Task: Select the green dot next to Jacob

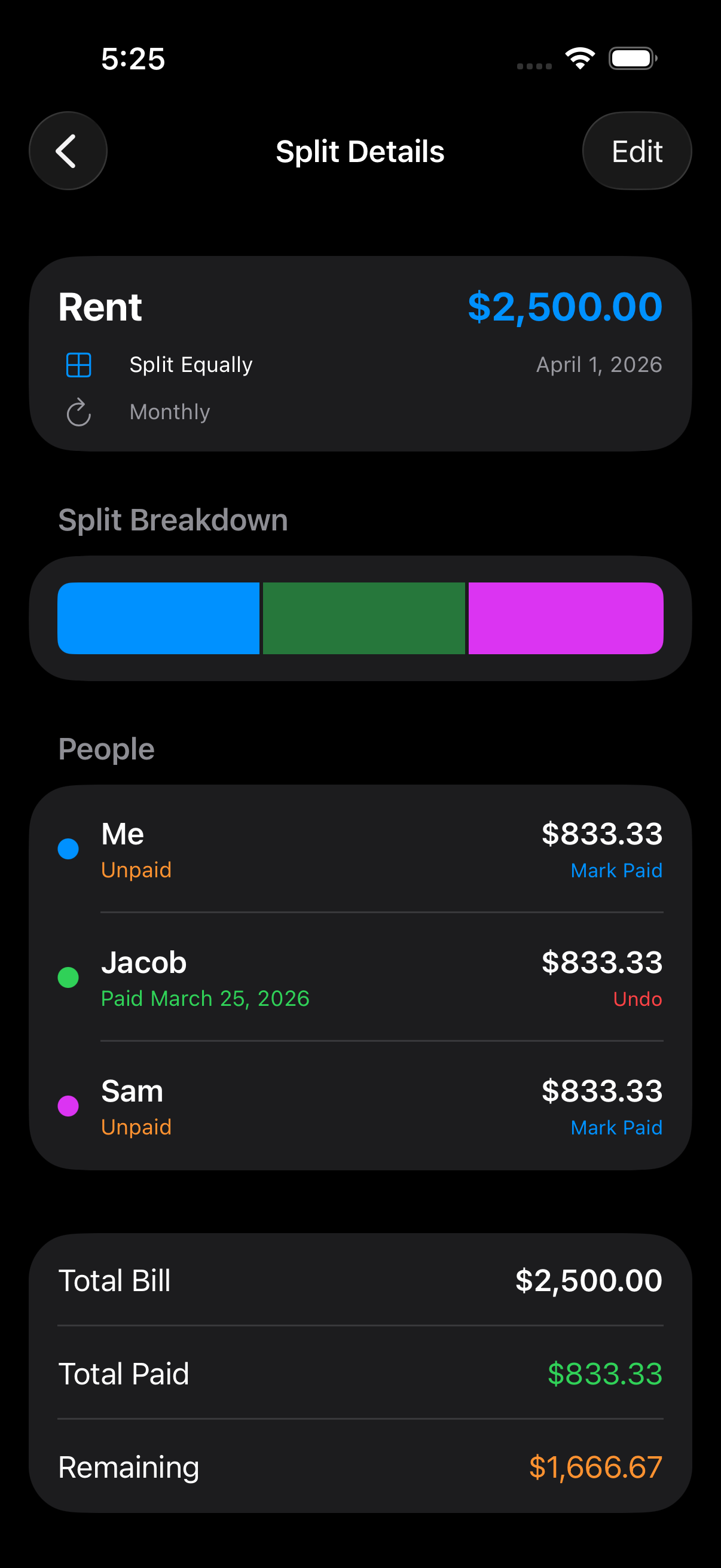Action: point(68,977)
